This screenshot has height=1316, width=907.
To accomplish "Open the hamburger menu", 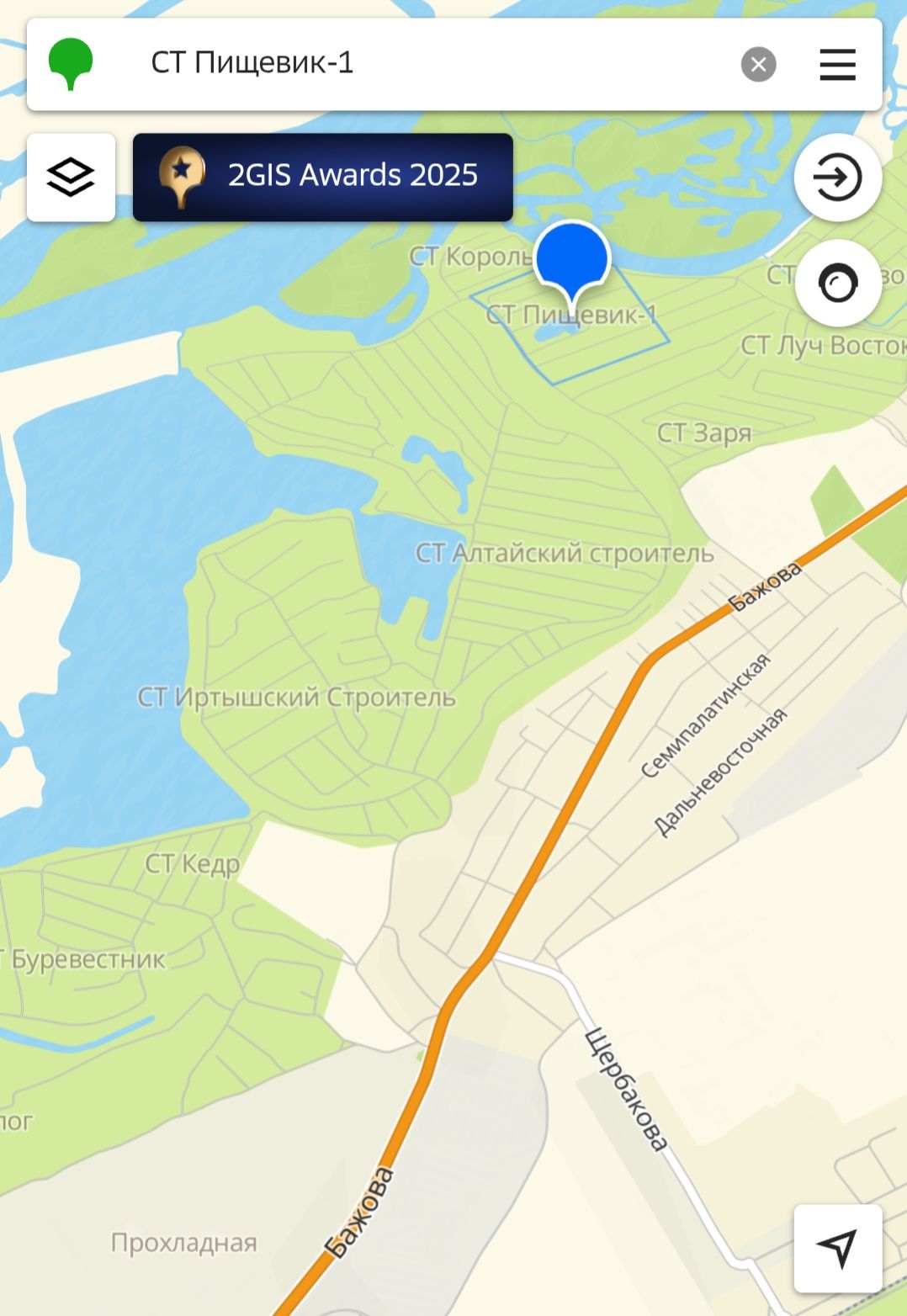I will (x=837, y=65).
